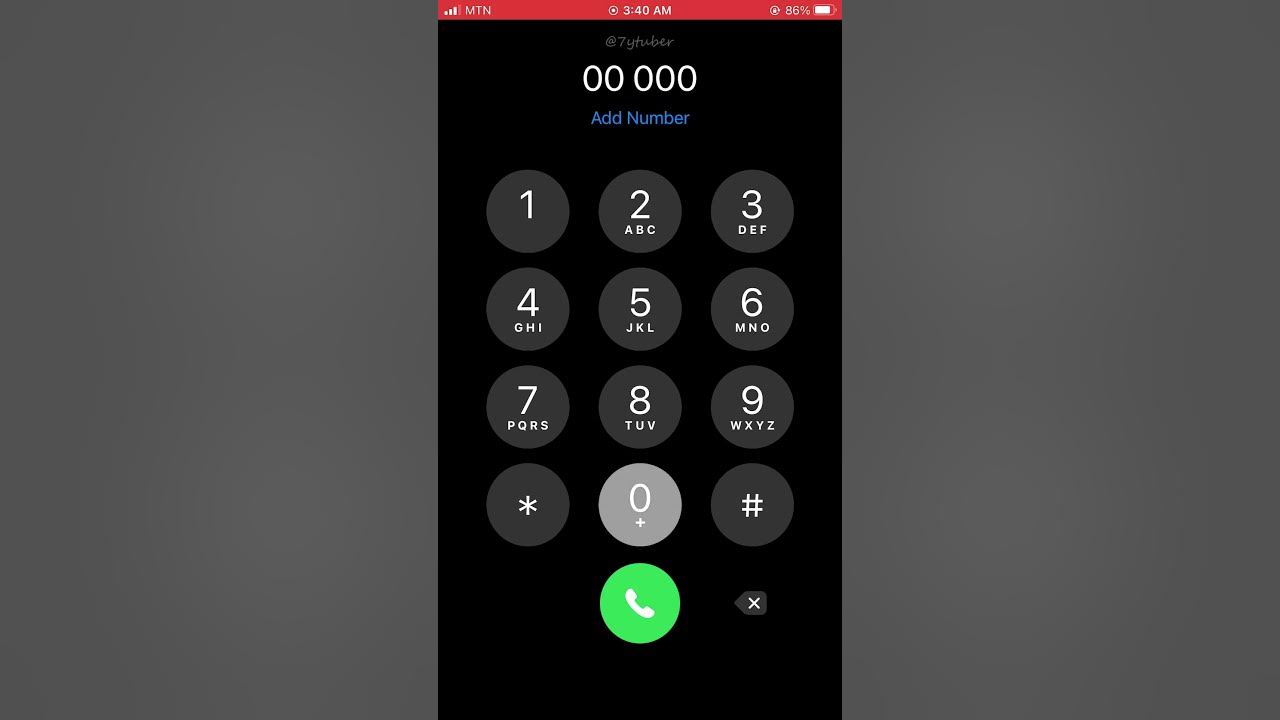Image resolution: width=1280 pixels, height=720 pixels.
Task: Dial the digit 1
Action: (x=528, y=211)
